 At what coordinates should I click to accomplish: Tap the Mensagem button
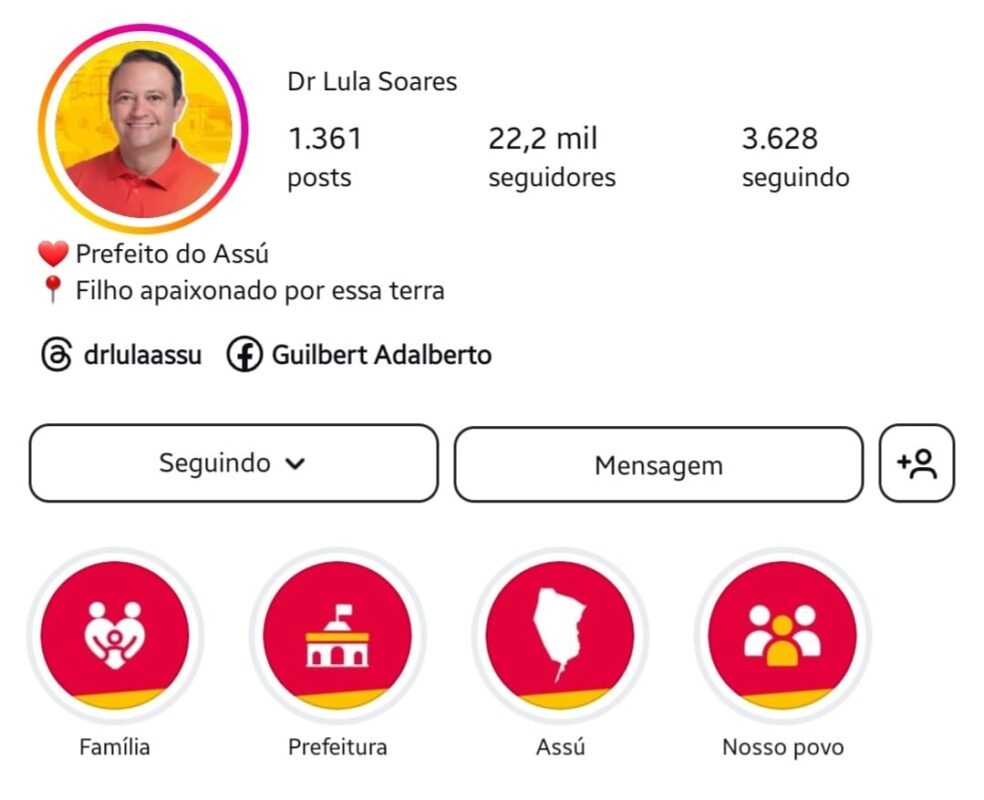(658, 464)
